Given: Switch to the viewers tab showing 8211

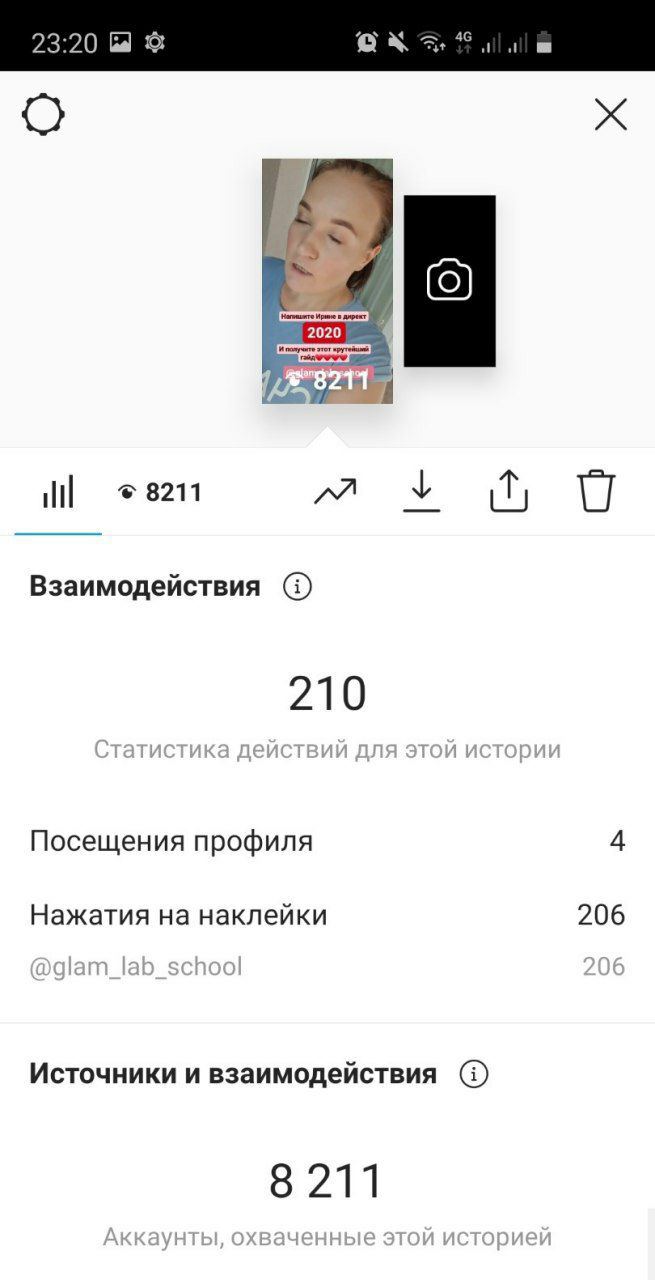Looking at the screenshot, I should click(160, 492).
